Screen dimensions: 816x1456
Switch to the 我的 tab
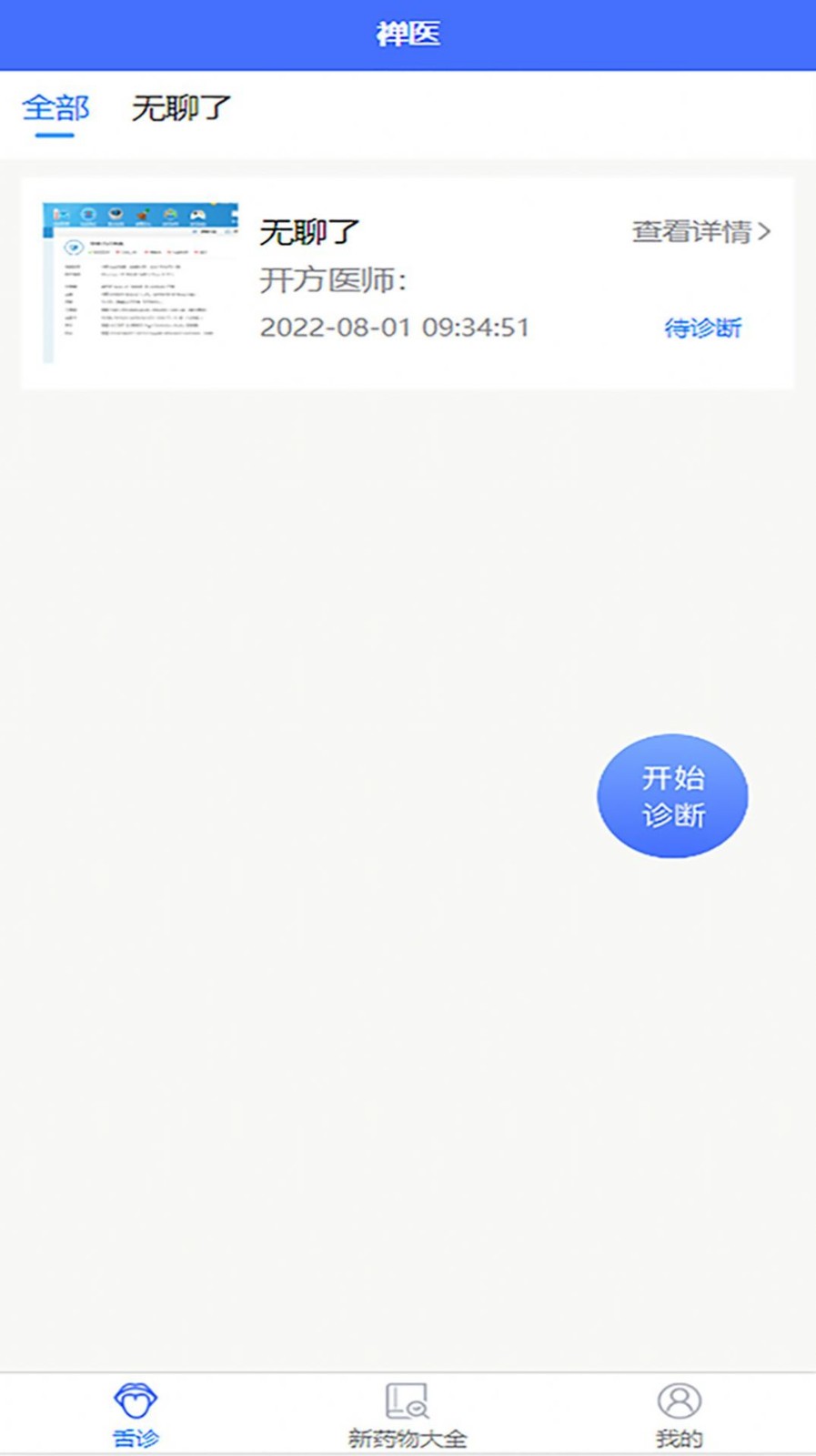pos(679,1413)
